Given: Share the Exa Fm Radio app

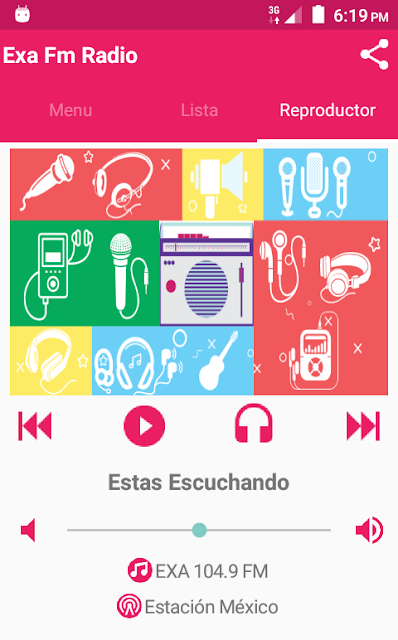Looking at the screenshot, I should (x=374, y=55).
